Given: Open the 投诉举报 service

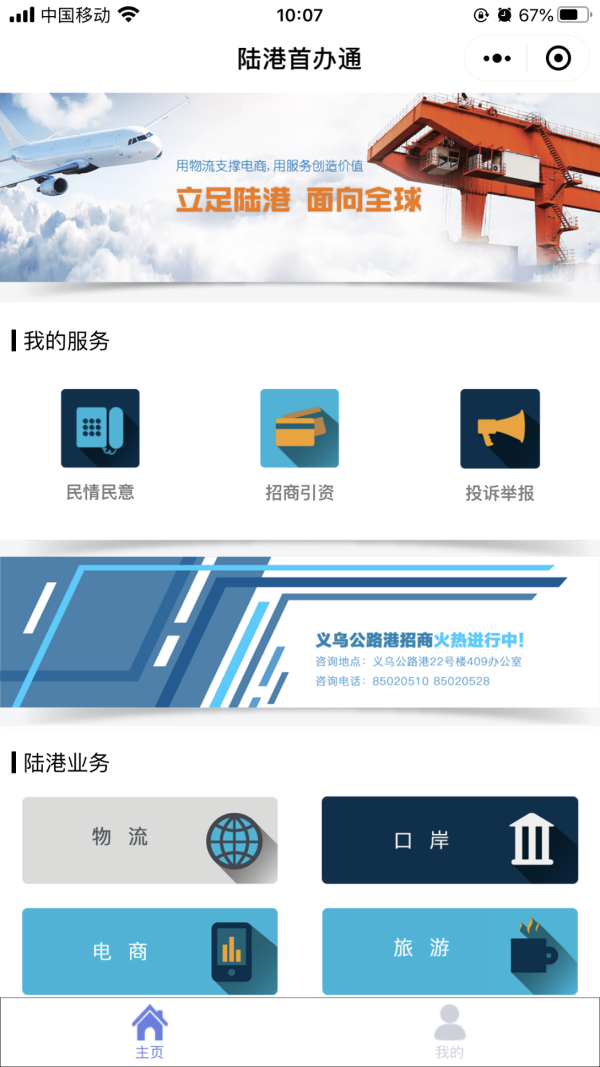Looking at the screenshot, I should (x=500, y=444).
